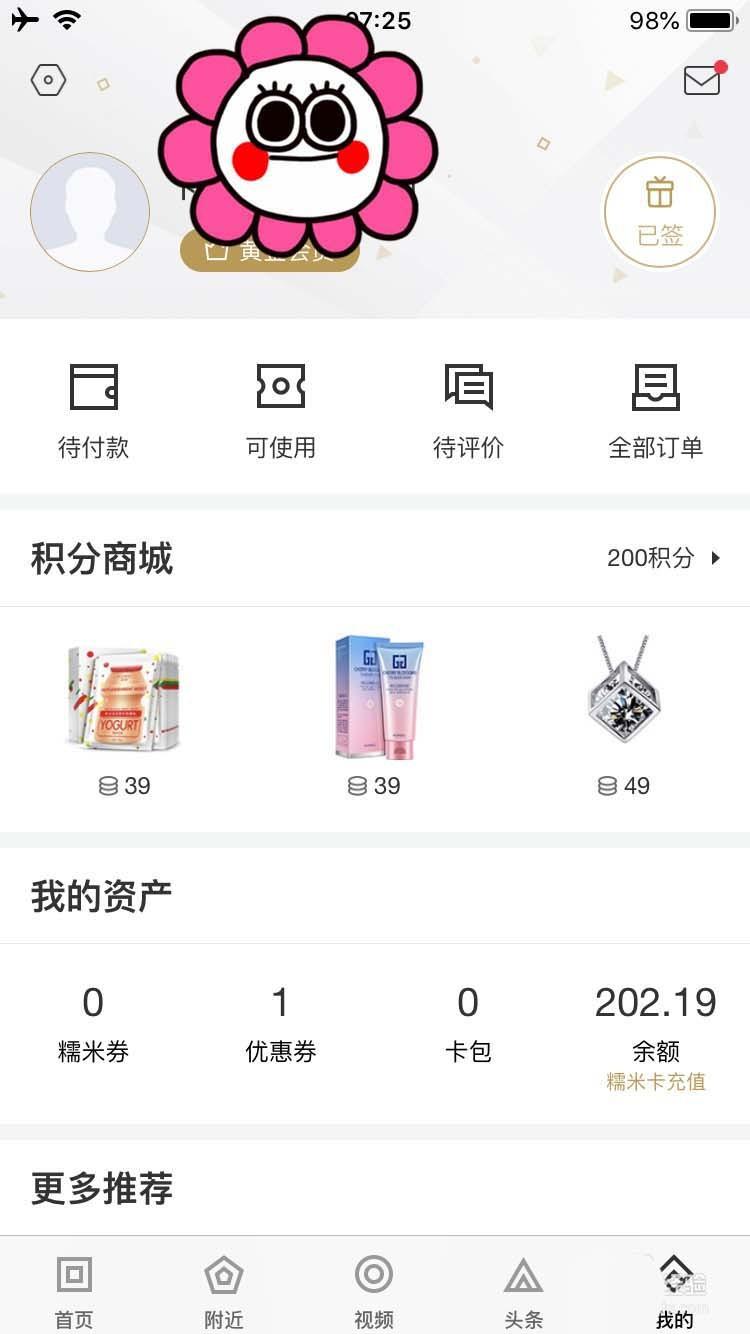The width and height of the screenshot is (750, 1334).
Task: View orders via the 全部订单 icon
Action: click(657, 390)
